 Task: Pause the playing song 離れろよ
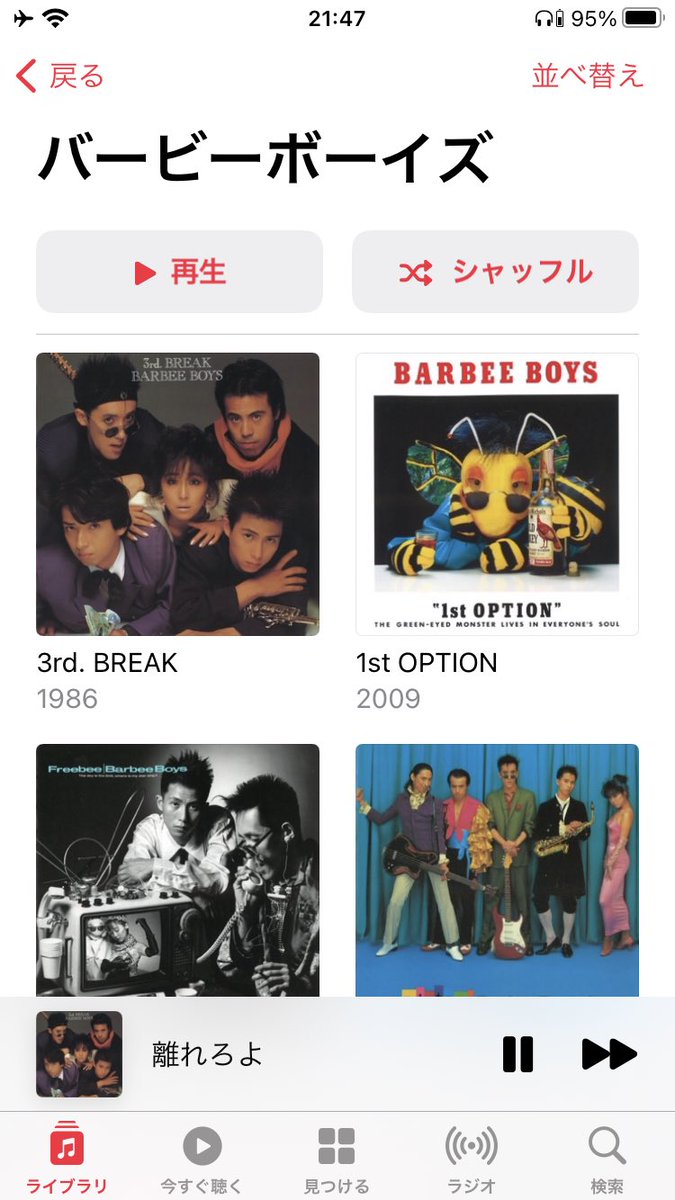click(518, 1054)
